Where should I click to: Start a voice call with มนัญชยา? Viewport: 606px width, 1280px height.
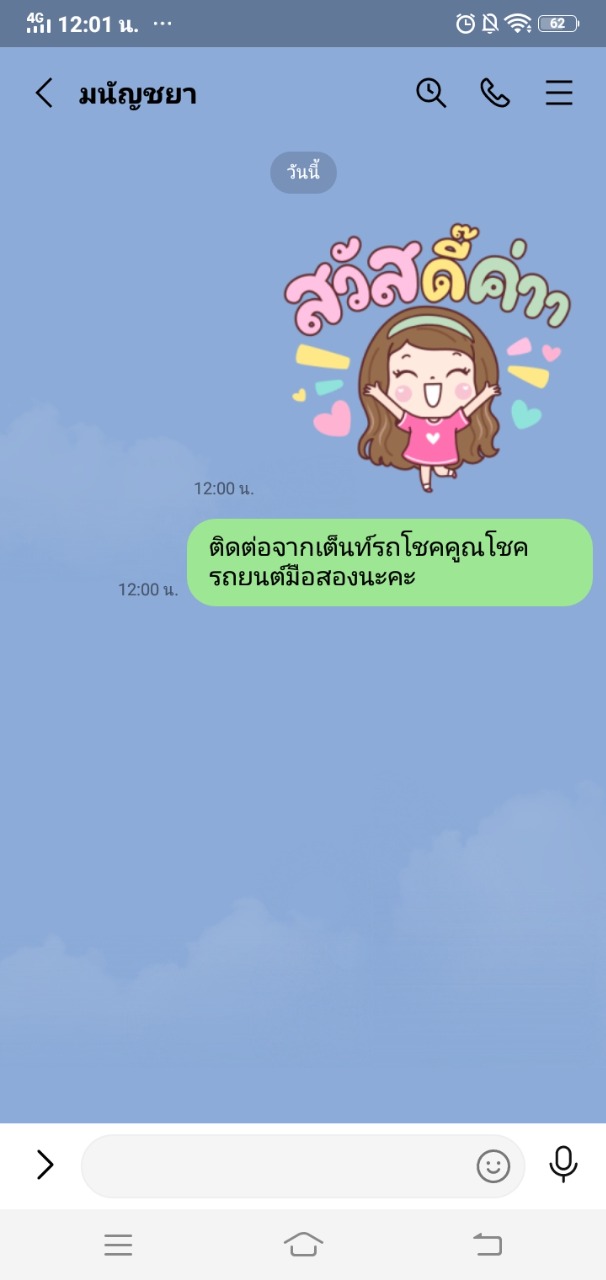tap(495, 93)
